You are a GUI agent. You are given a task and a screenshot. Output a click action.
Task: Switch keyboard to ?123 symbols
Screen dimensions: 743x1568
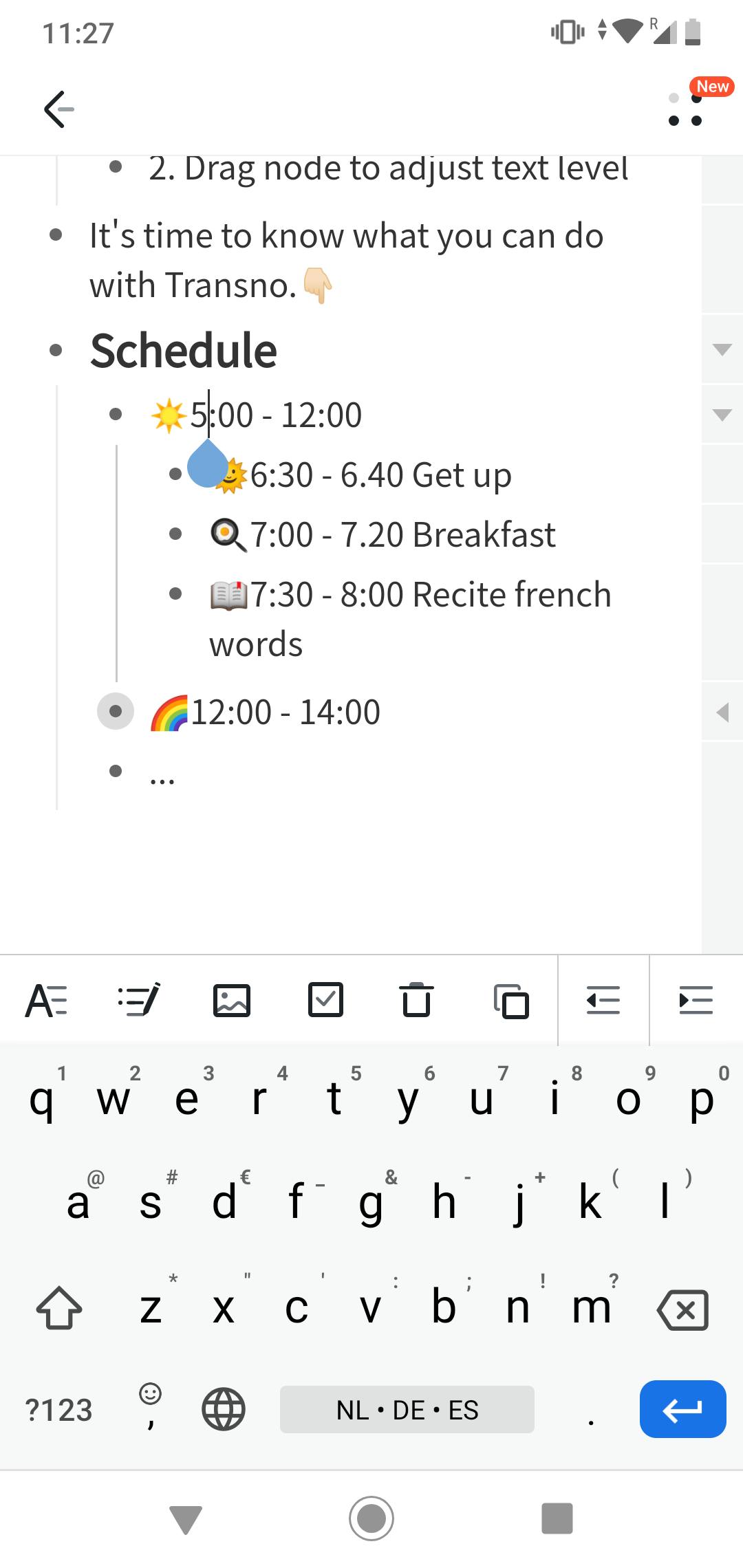pyautogui.click(x=58, y=1410)
